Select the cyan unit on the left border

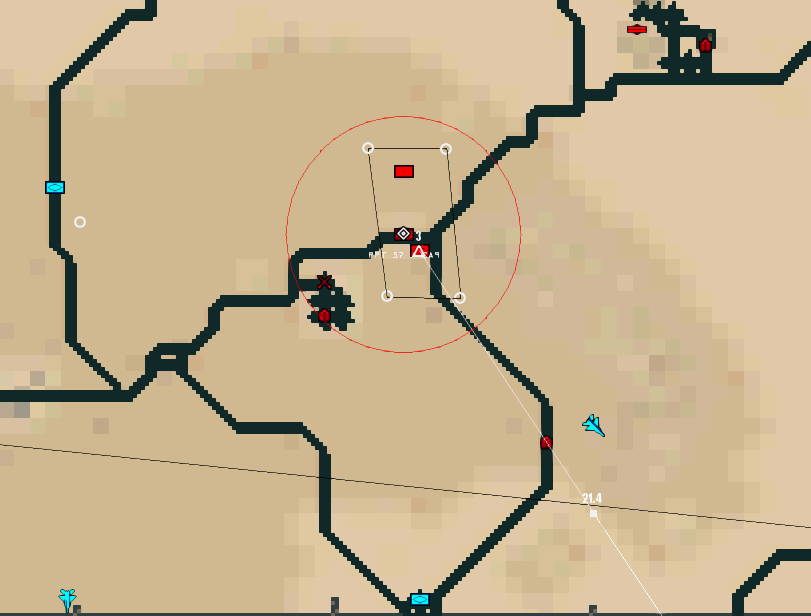55,187
